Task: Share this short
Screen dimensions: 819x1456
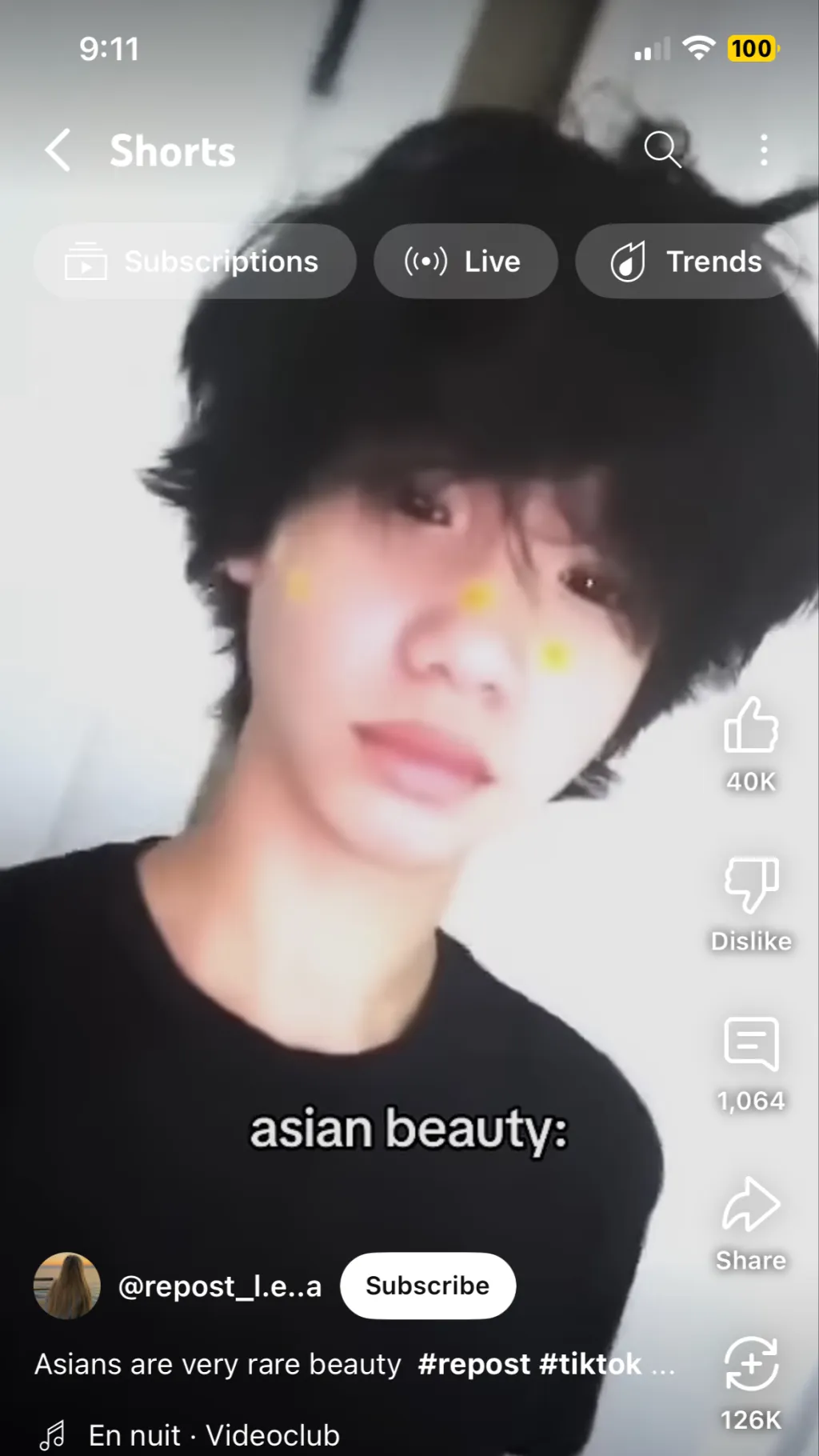Action: 750,1204
